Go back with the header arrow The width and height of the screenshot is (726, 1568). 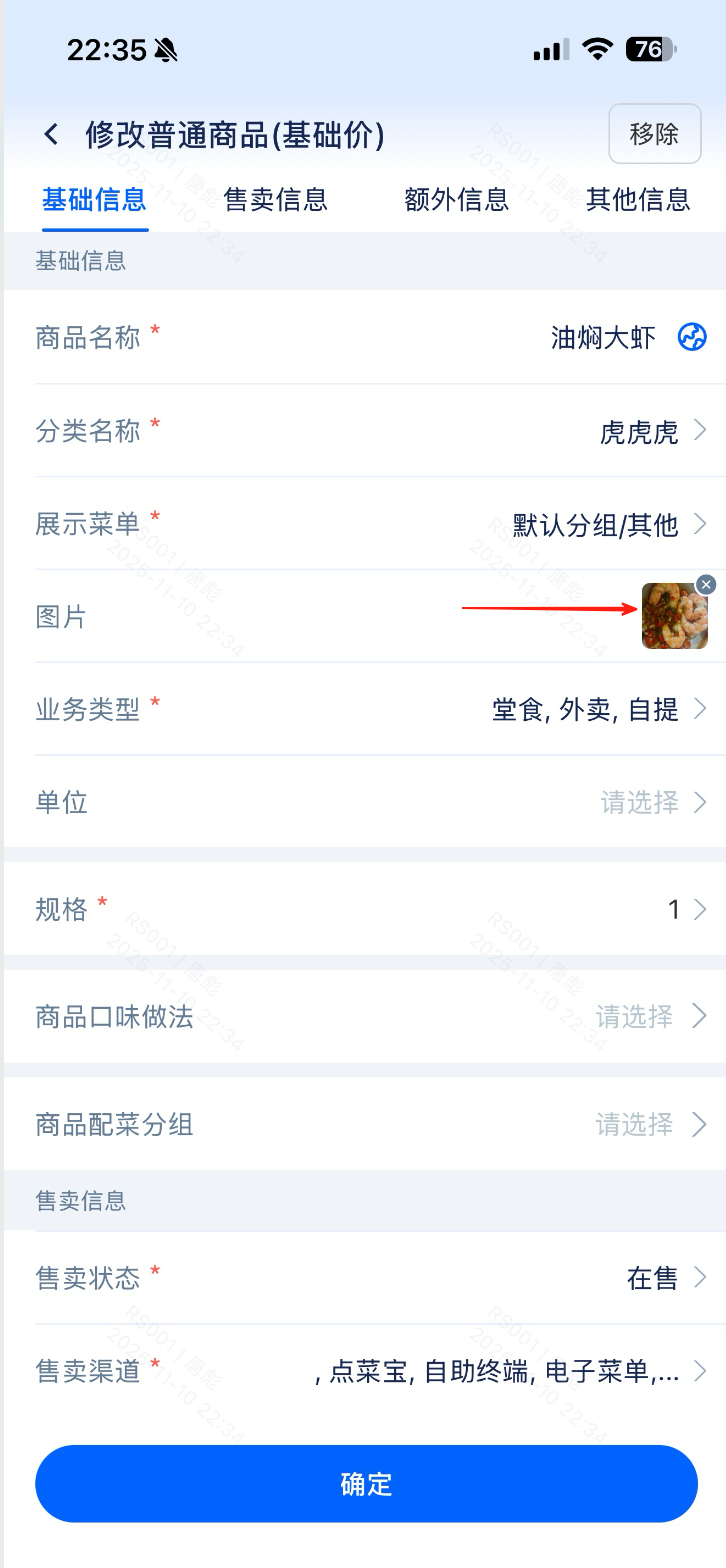pyautogui.click(x=51, y=134)
